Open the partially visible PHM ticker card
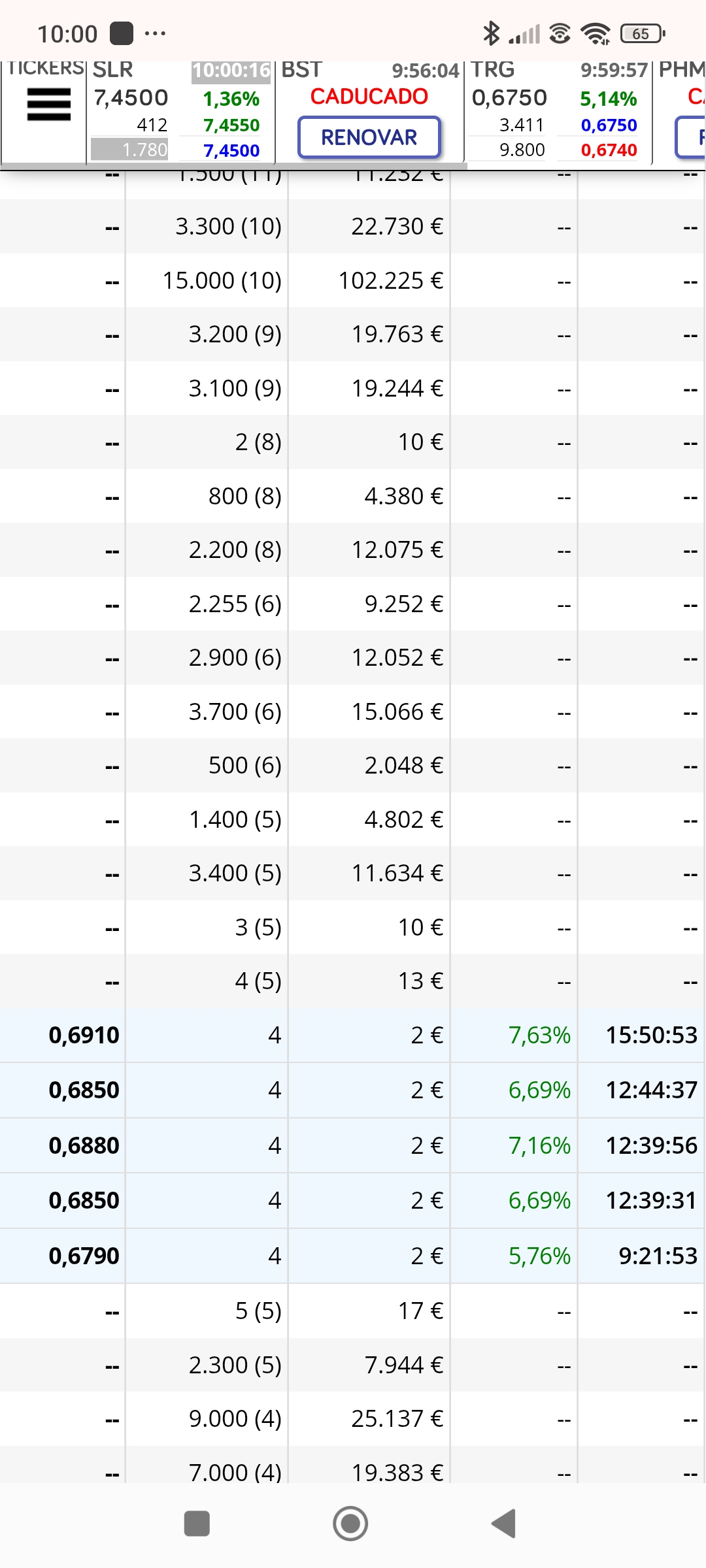706x1568 pixels. 680,111
